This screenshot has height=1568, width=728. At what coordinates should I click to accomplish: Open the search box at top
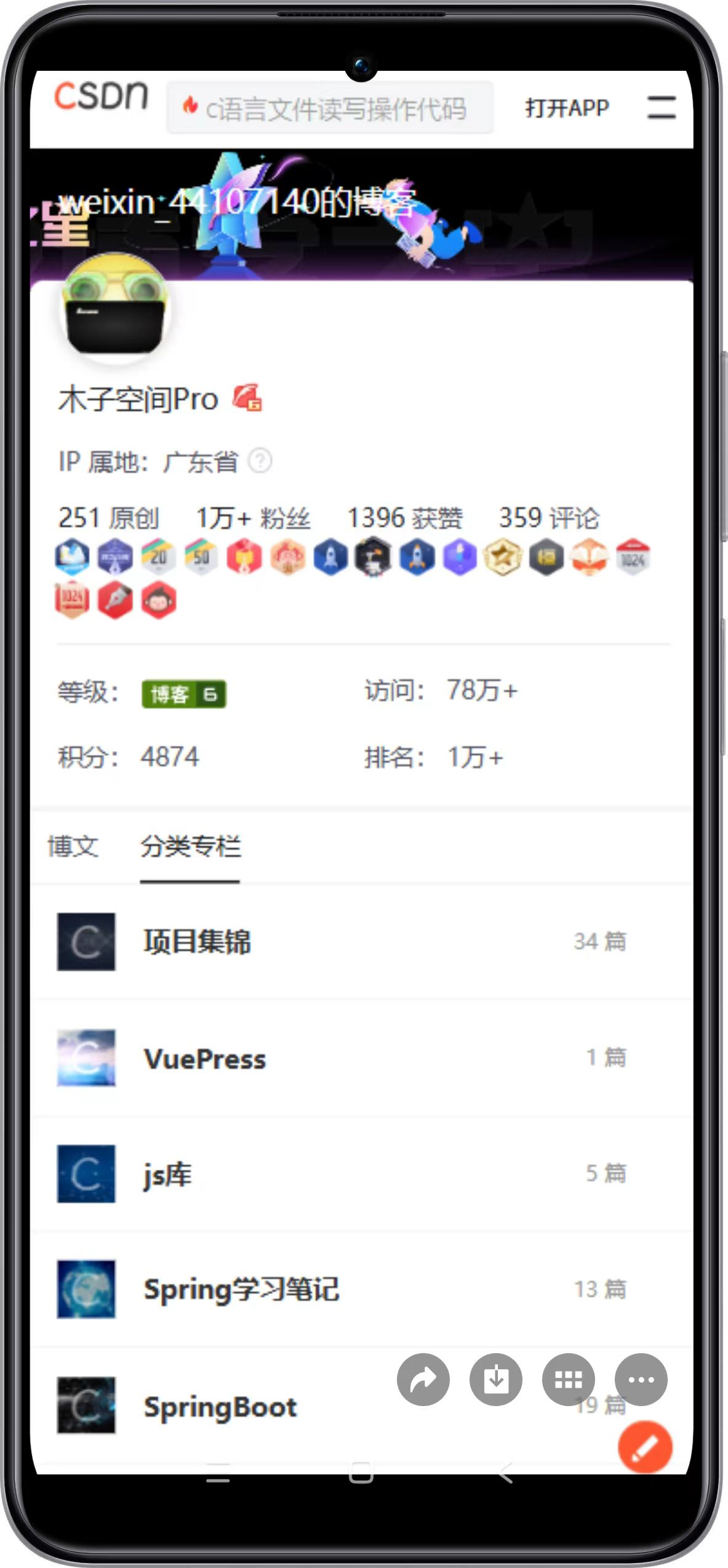pyautogui.click(x=330, y=108)
